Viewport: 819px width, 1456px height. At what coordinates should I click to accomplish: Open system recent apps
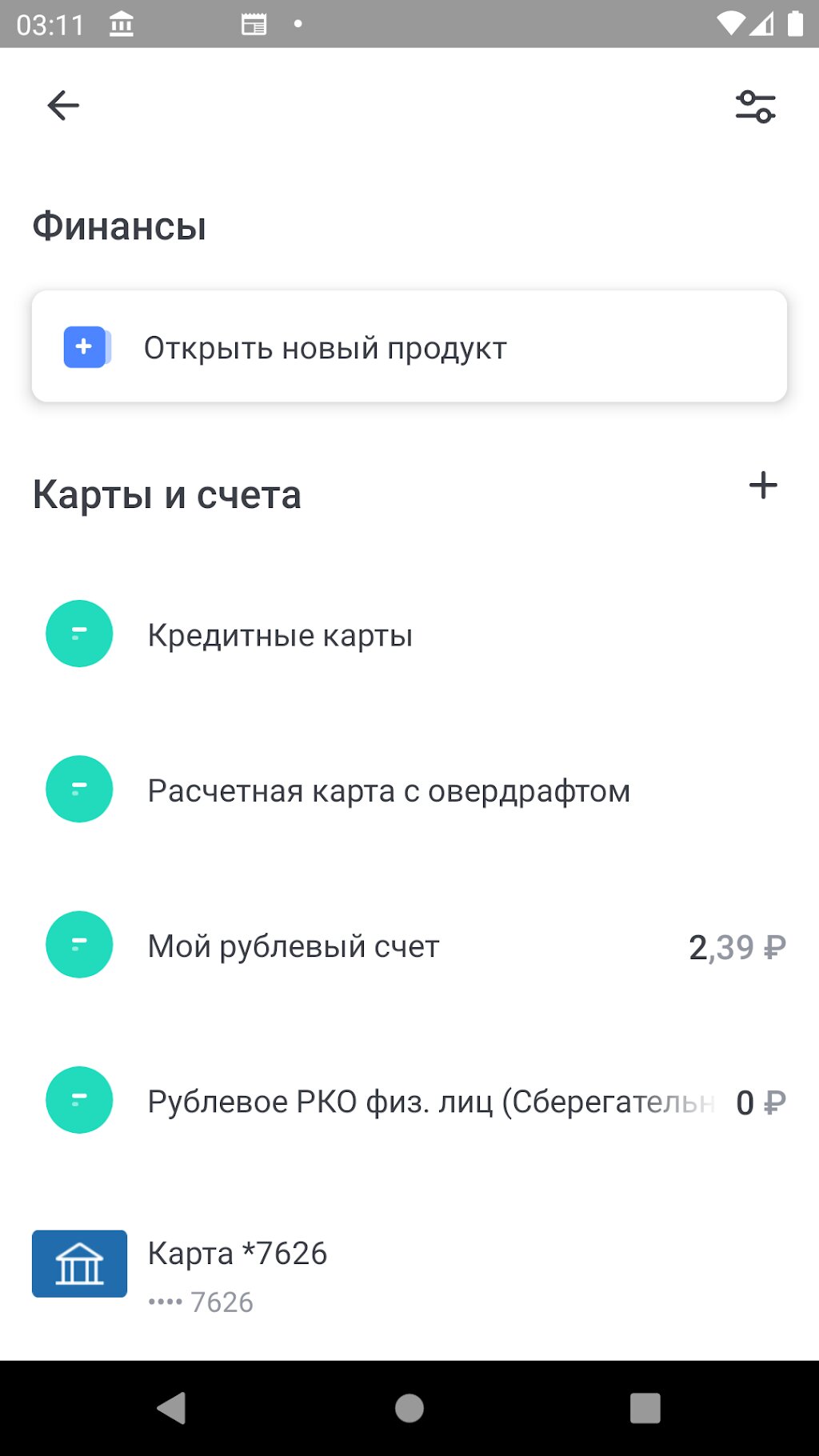click(645, 1408)
